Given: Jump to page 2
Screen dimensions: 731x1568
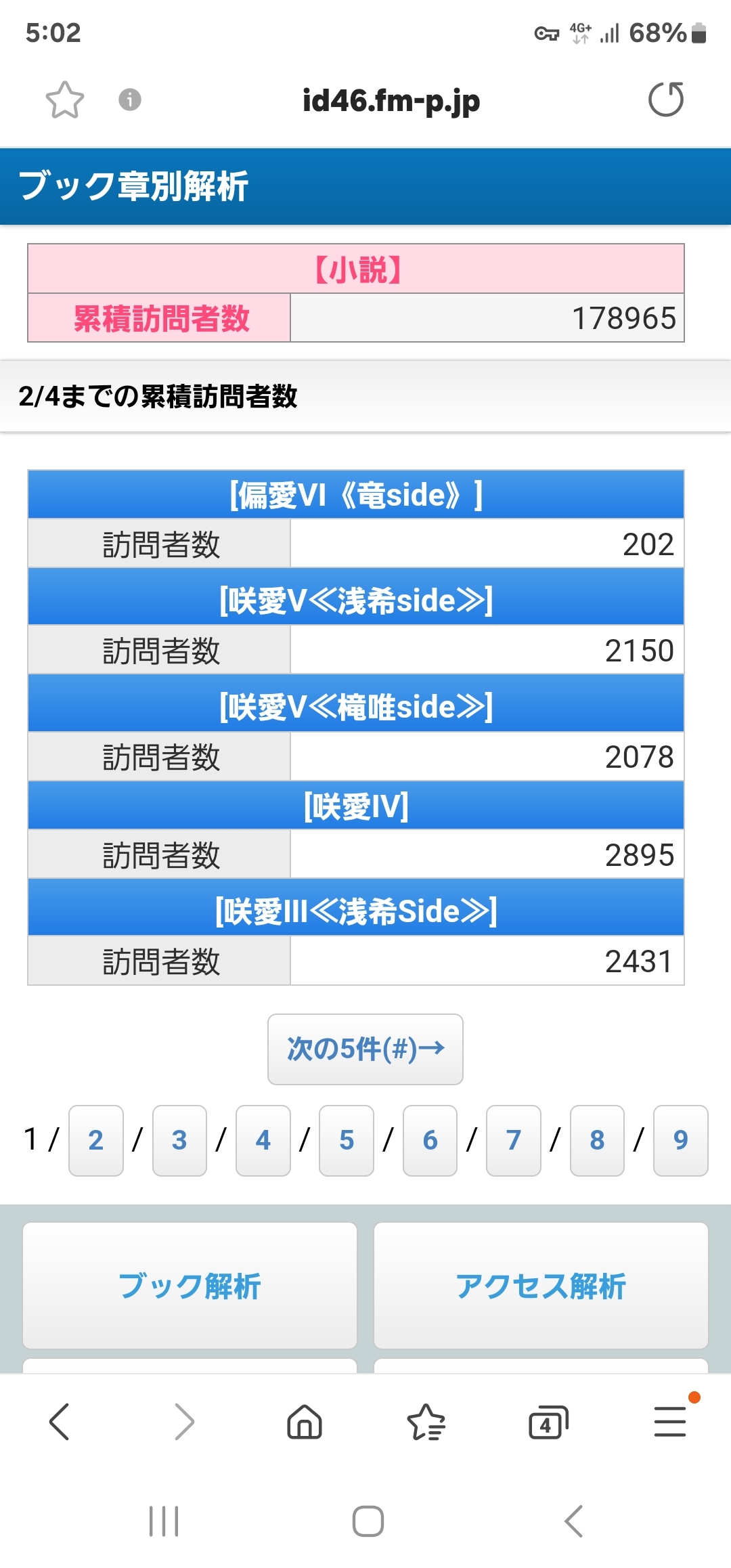Looking at the screenshot, I should (96, 1141).
